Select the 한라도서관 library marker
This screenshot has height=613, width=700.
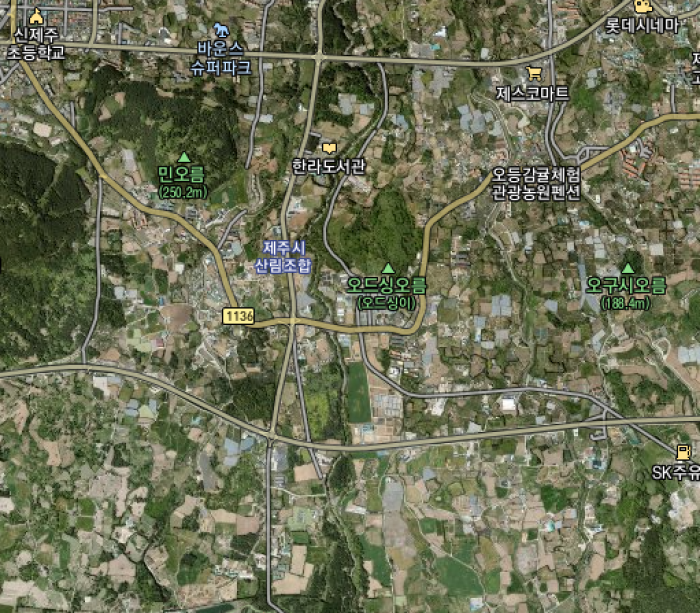pos(329,148)
